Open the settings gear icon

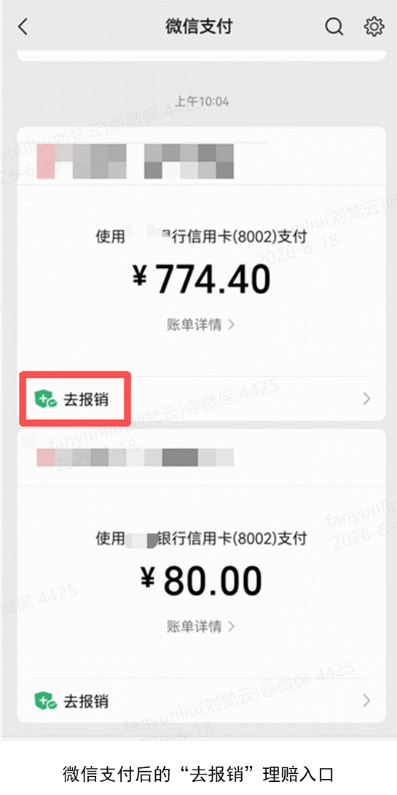[x=374, y=27]
